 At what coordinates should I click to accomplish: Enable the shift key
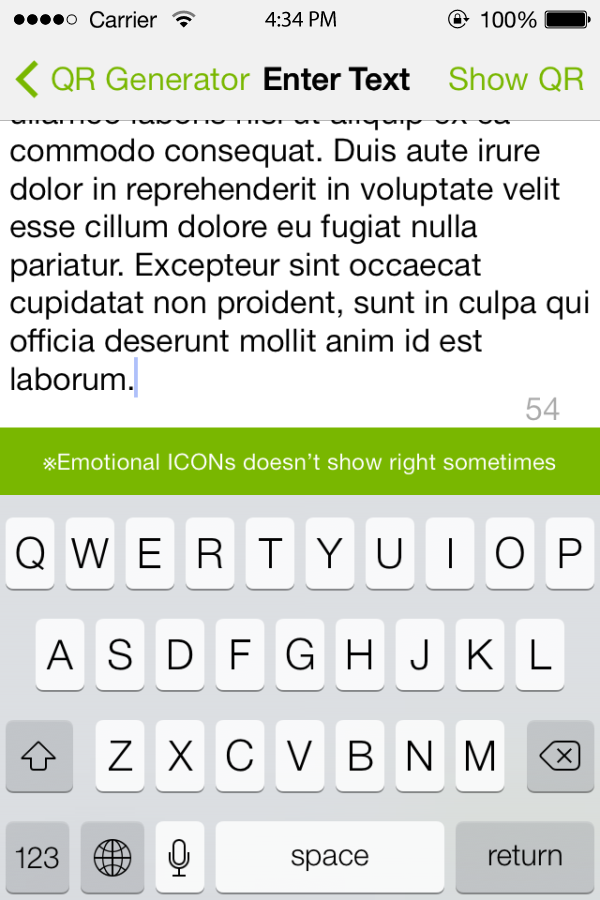(x=39, y=756)
